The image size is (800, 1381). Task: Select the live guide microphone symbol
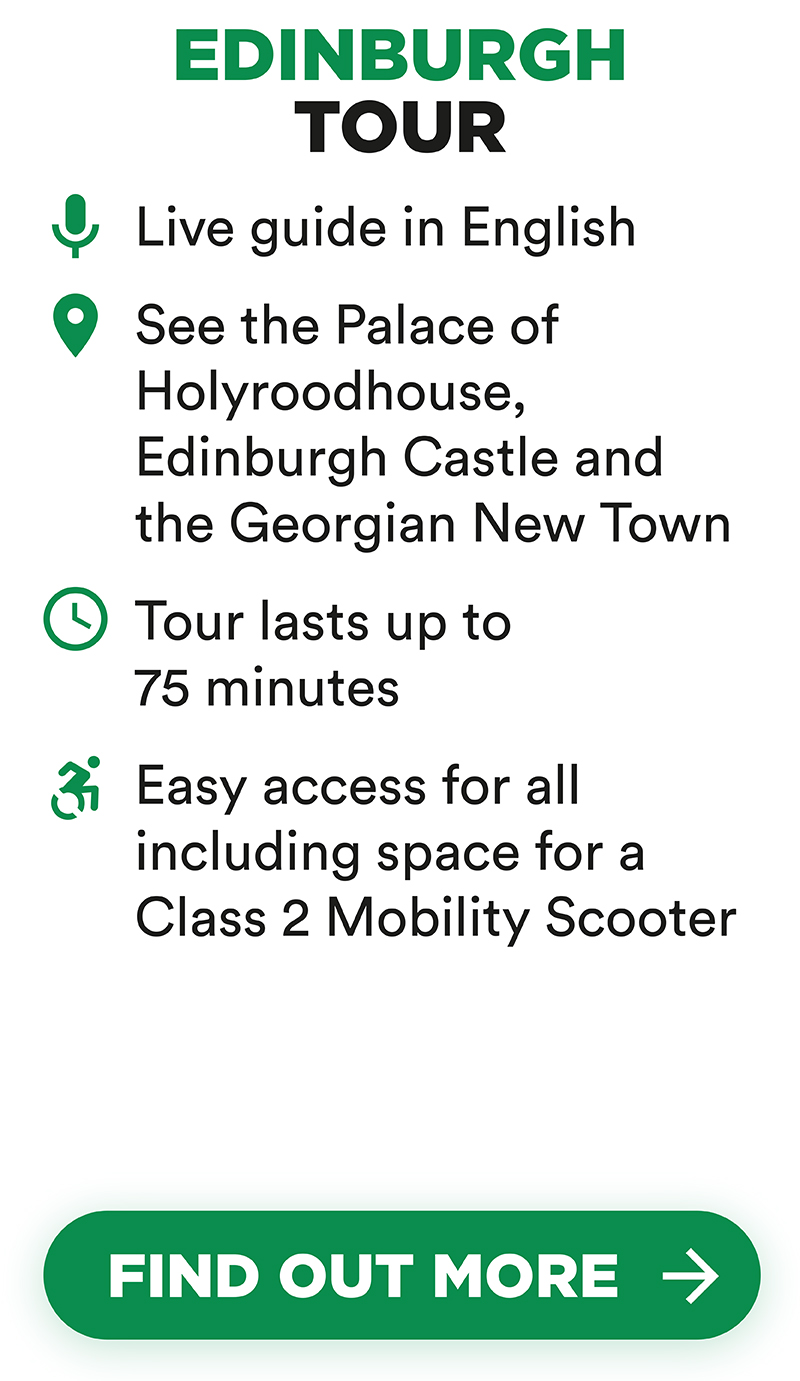(76, 226)
